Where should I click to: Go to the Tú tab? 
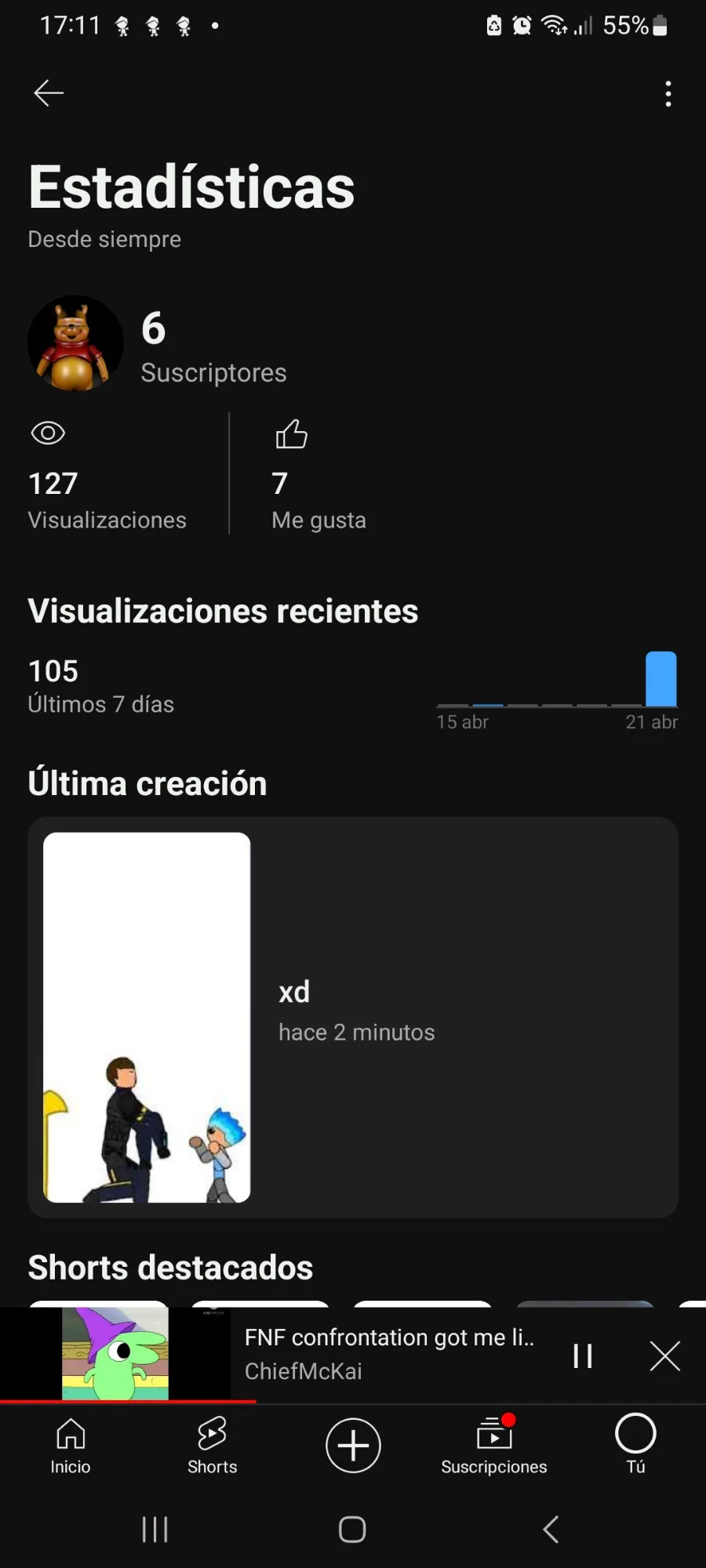click(x=635, y=1446)
